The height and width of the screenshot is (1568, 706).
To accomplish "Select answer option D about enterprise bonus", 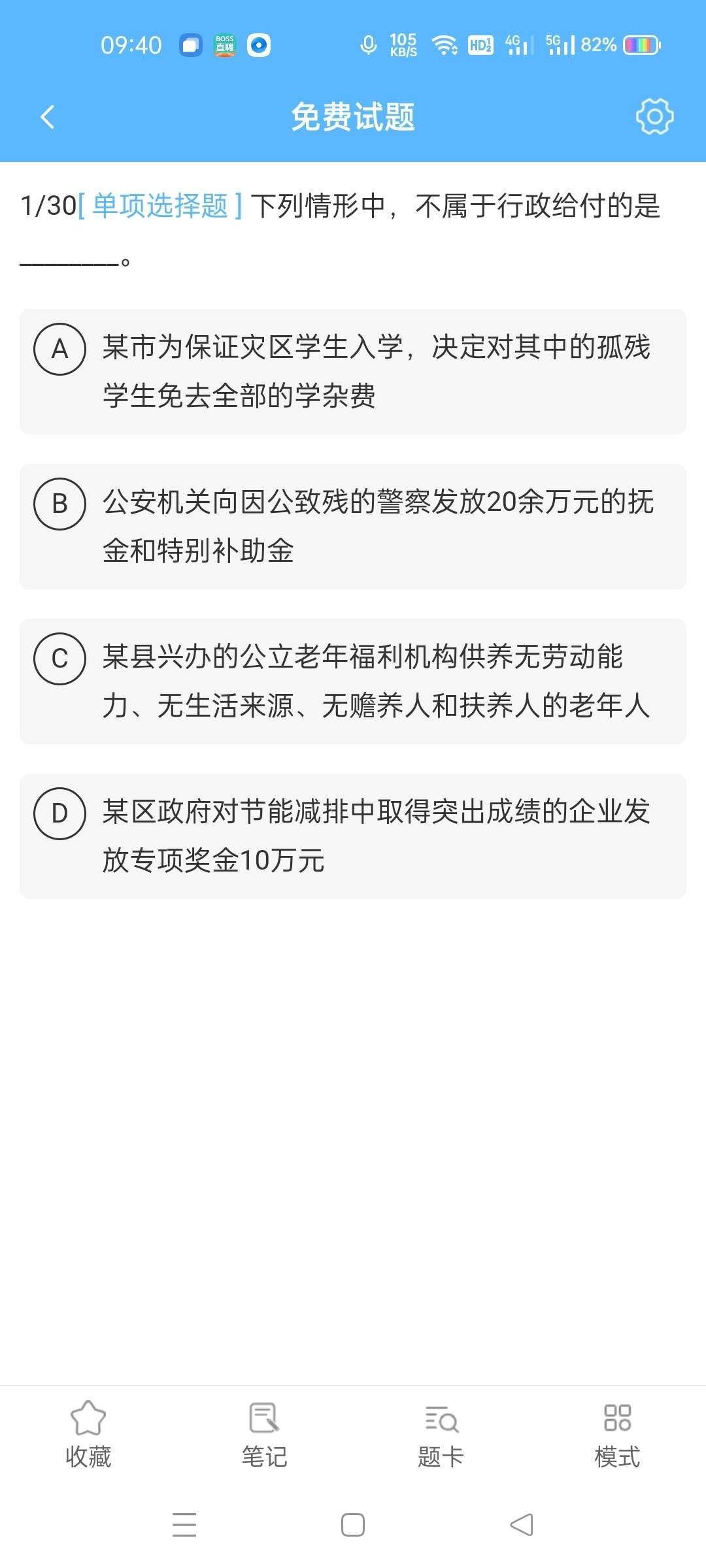I will click(x=353, y=840).
